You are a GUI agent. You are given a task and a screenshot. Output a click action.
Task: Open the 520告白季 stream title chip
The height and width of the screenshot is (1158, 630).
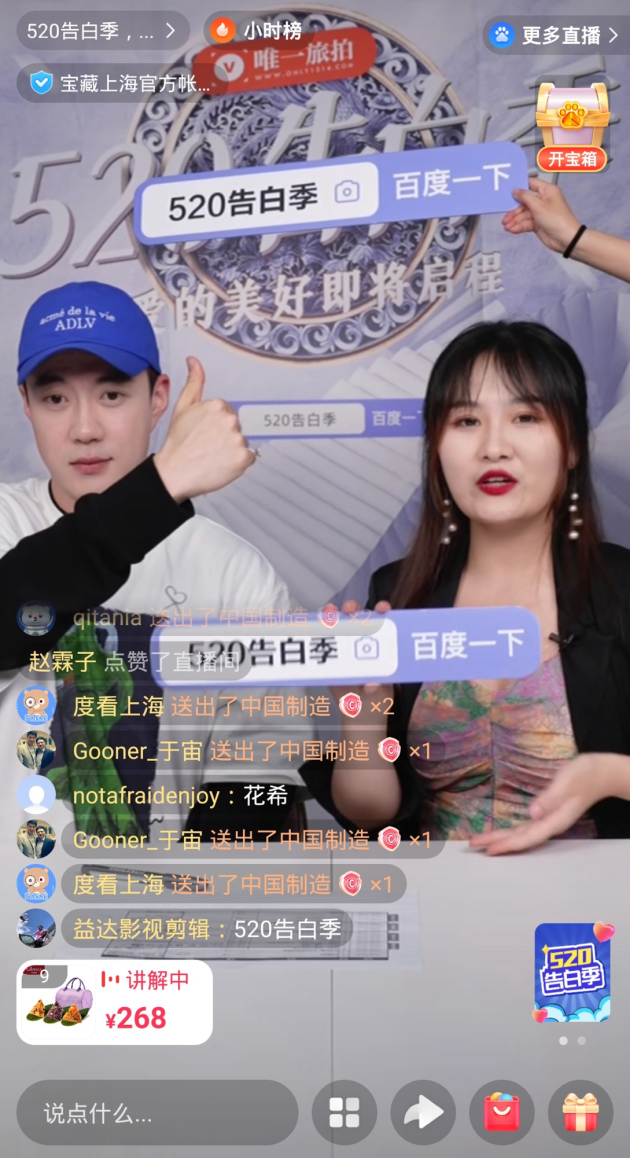point(101,31)
